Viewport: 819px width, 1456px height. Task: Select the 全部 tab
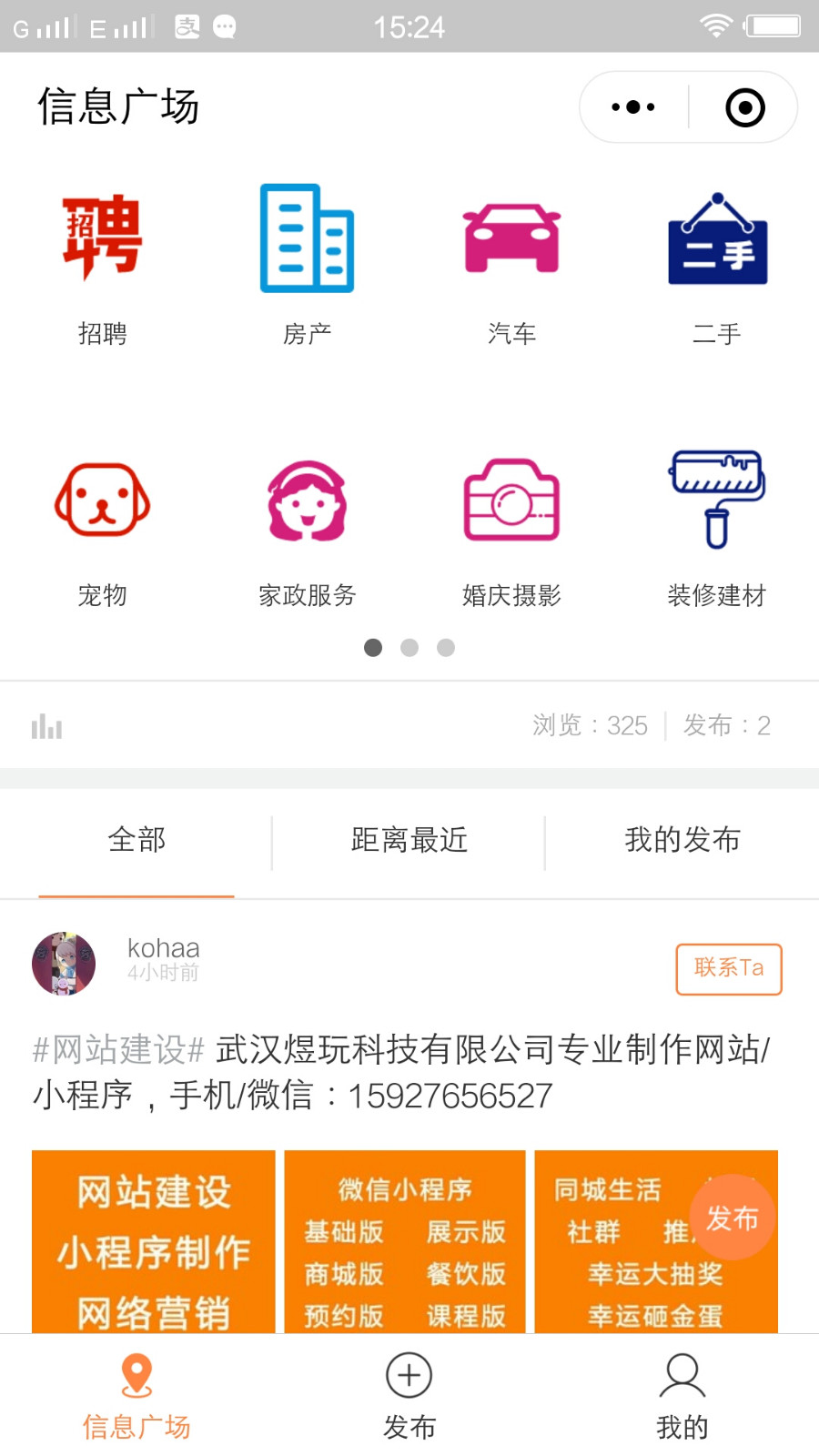tap(136, 840)
